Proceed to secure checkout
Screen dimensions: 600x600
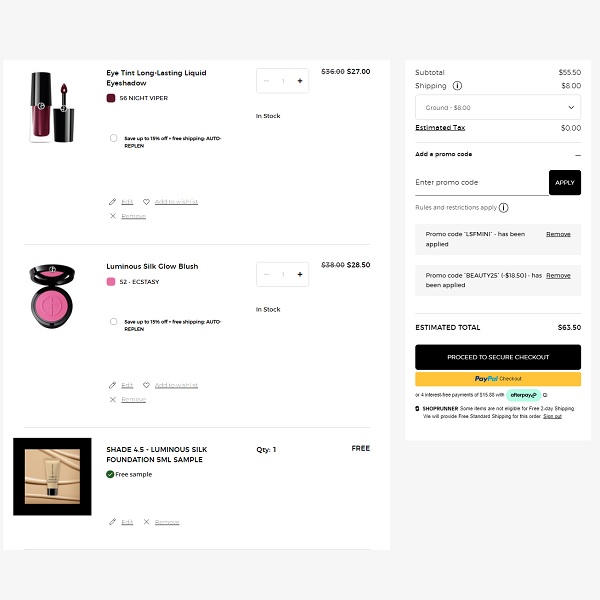(497, 357)
